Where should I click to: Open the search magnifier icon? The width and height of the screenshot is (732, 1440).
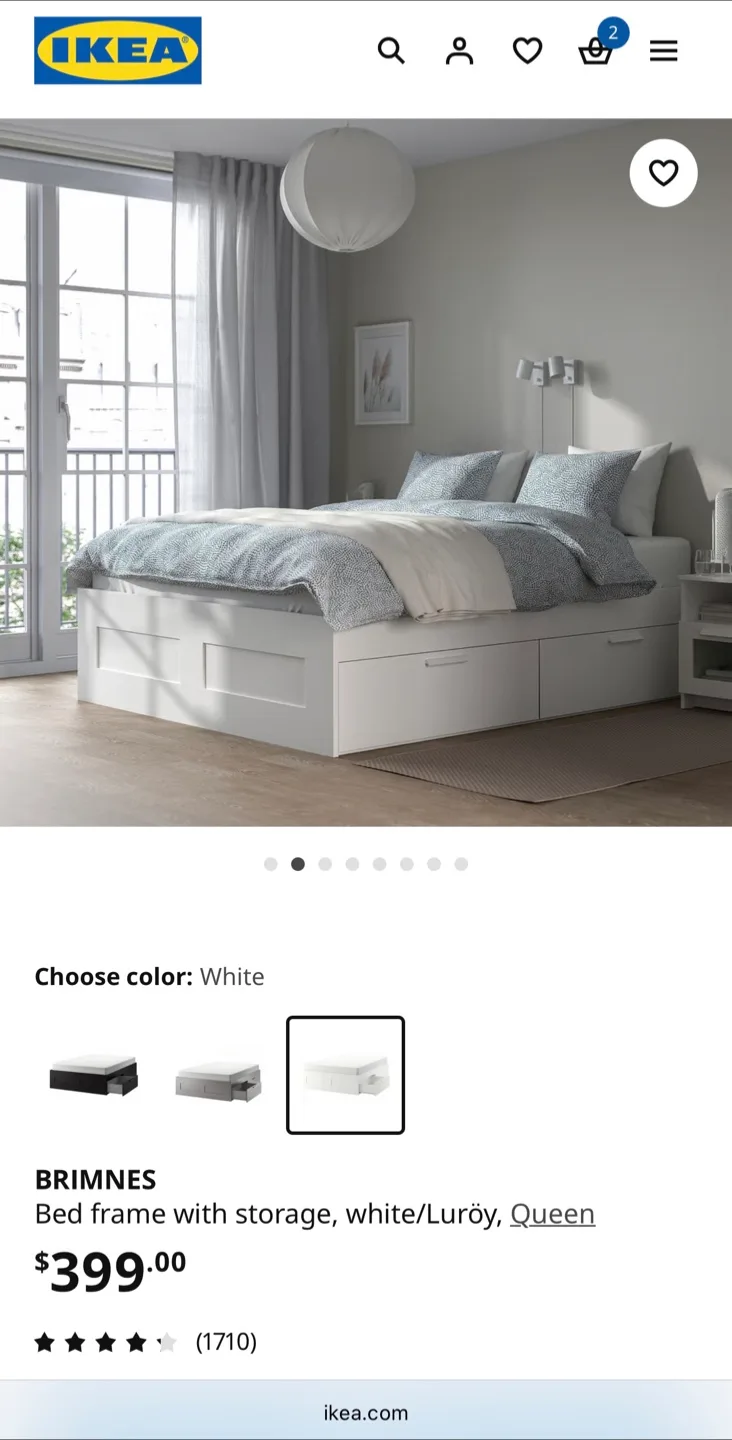point(391,51)
